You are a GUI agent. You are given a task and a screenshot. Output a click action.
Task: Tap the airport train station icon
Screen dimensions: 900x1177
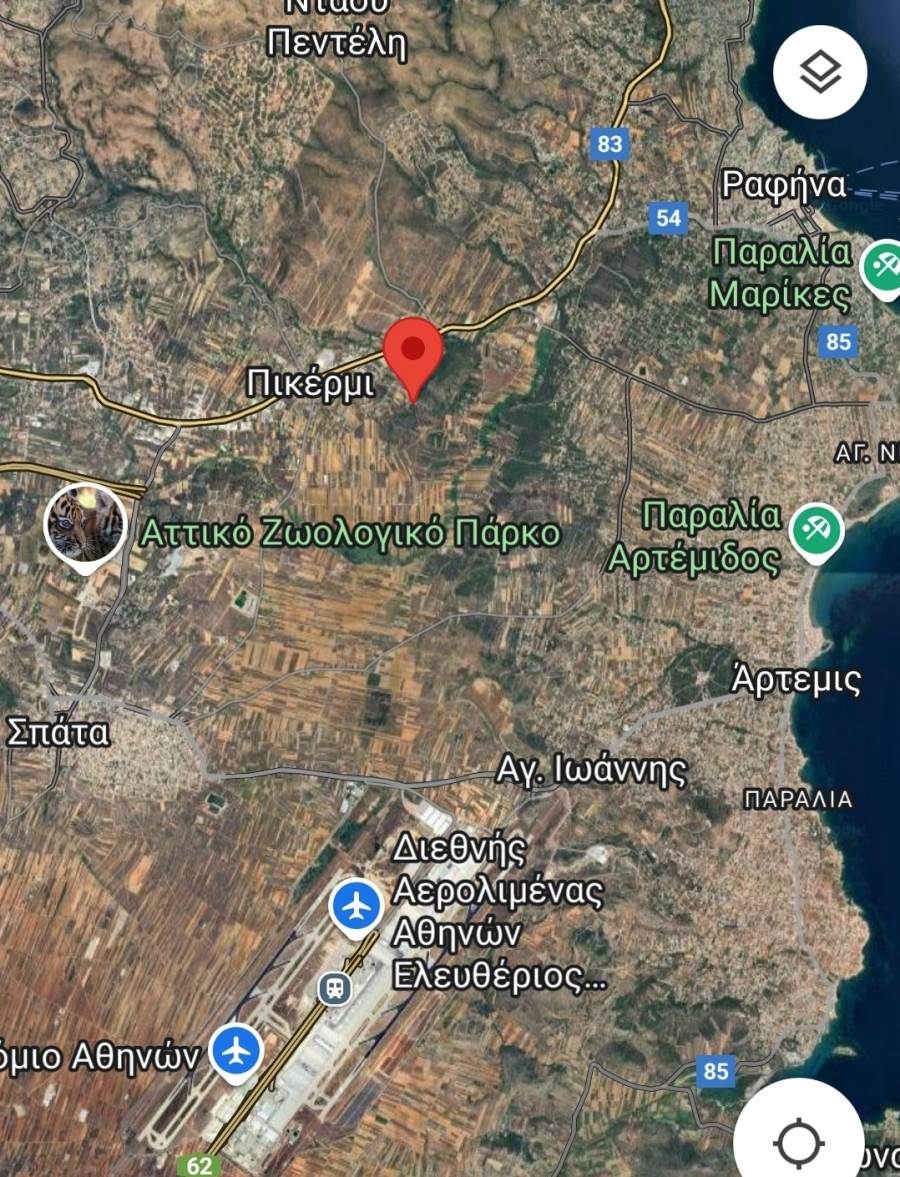coord(335,988)
